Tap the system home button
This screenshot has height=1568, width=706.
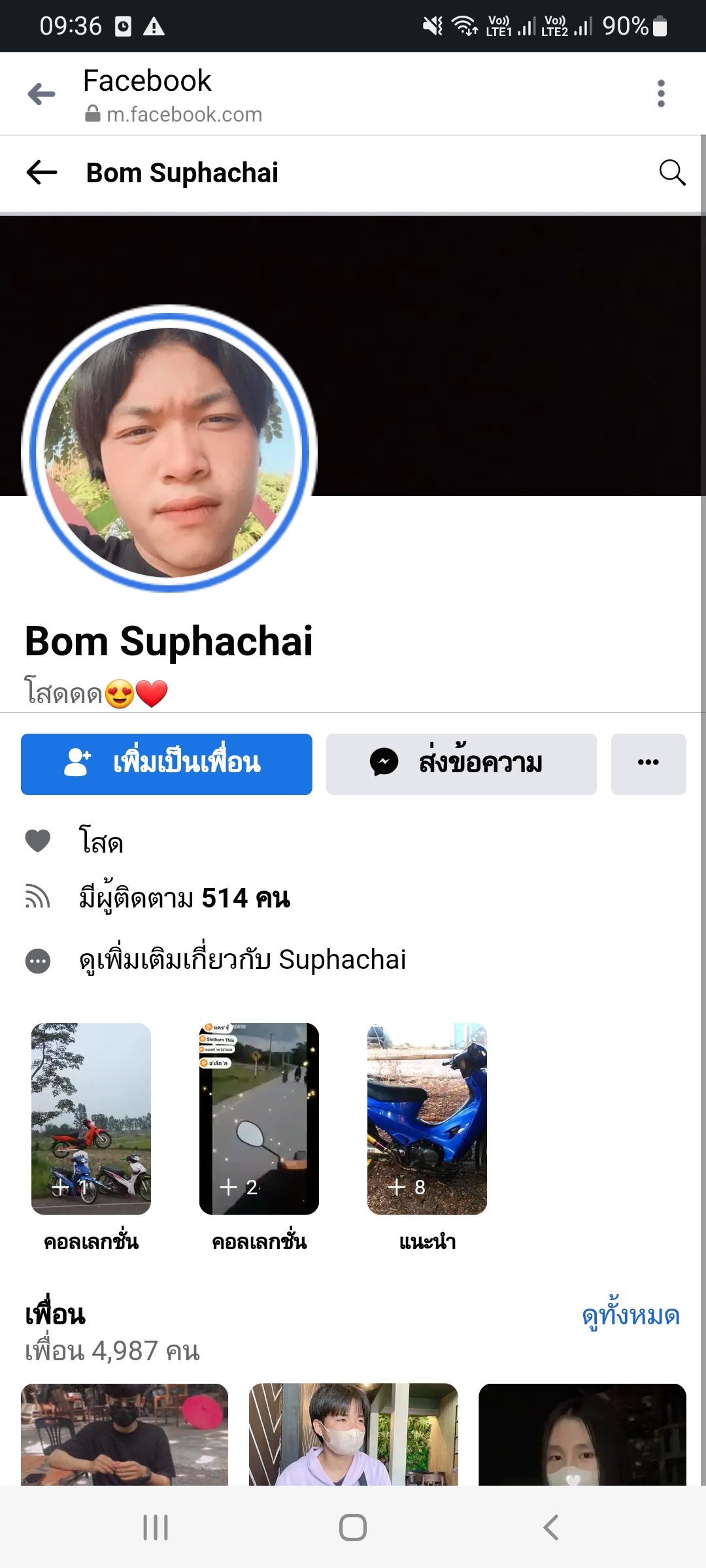(353, 1527)
